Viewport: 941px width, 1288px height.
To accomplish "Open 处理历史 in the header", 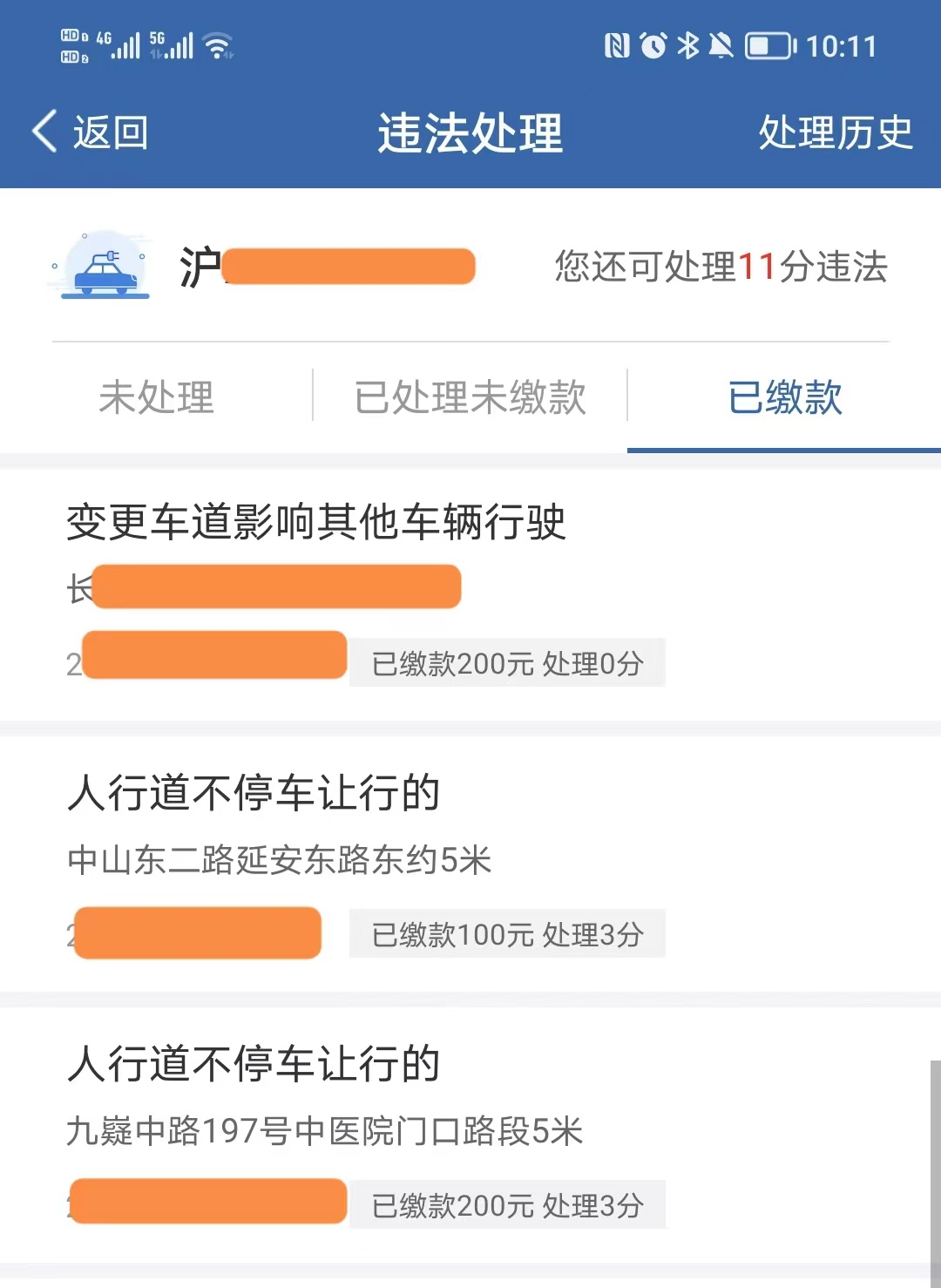I will pyautogui.click(x=835, y=133).
